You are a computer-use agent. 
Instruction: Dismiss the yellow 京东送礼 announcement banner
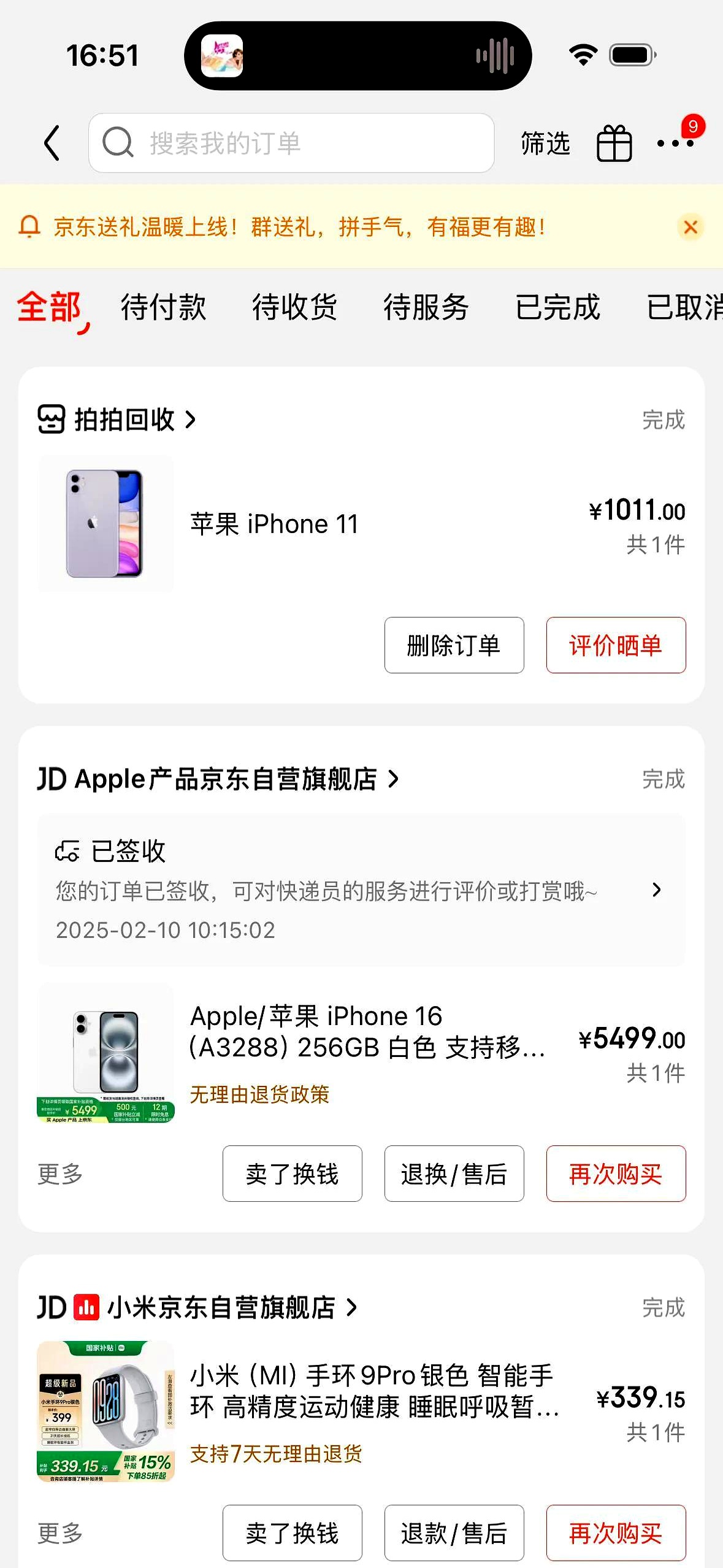pyautogui.click(x=690, y=227)
